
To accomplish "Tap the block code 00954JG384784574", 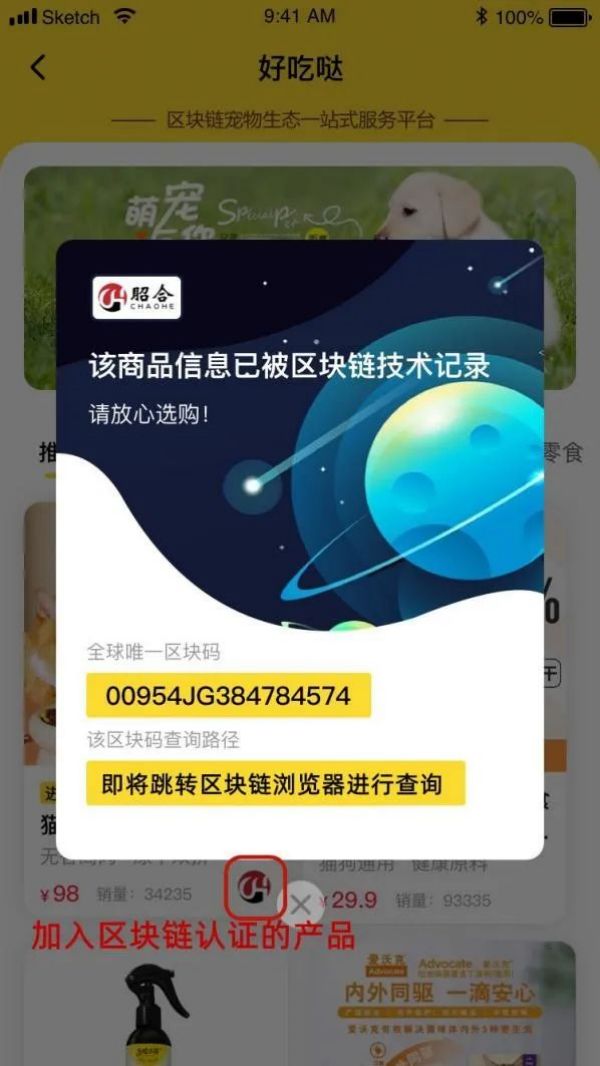I will [x=228, y=695].
